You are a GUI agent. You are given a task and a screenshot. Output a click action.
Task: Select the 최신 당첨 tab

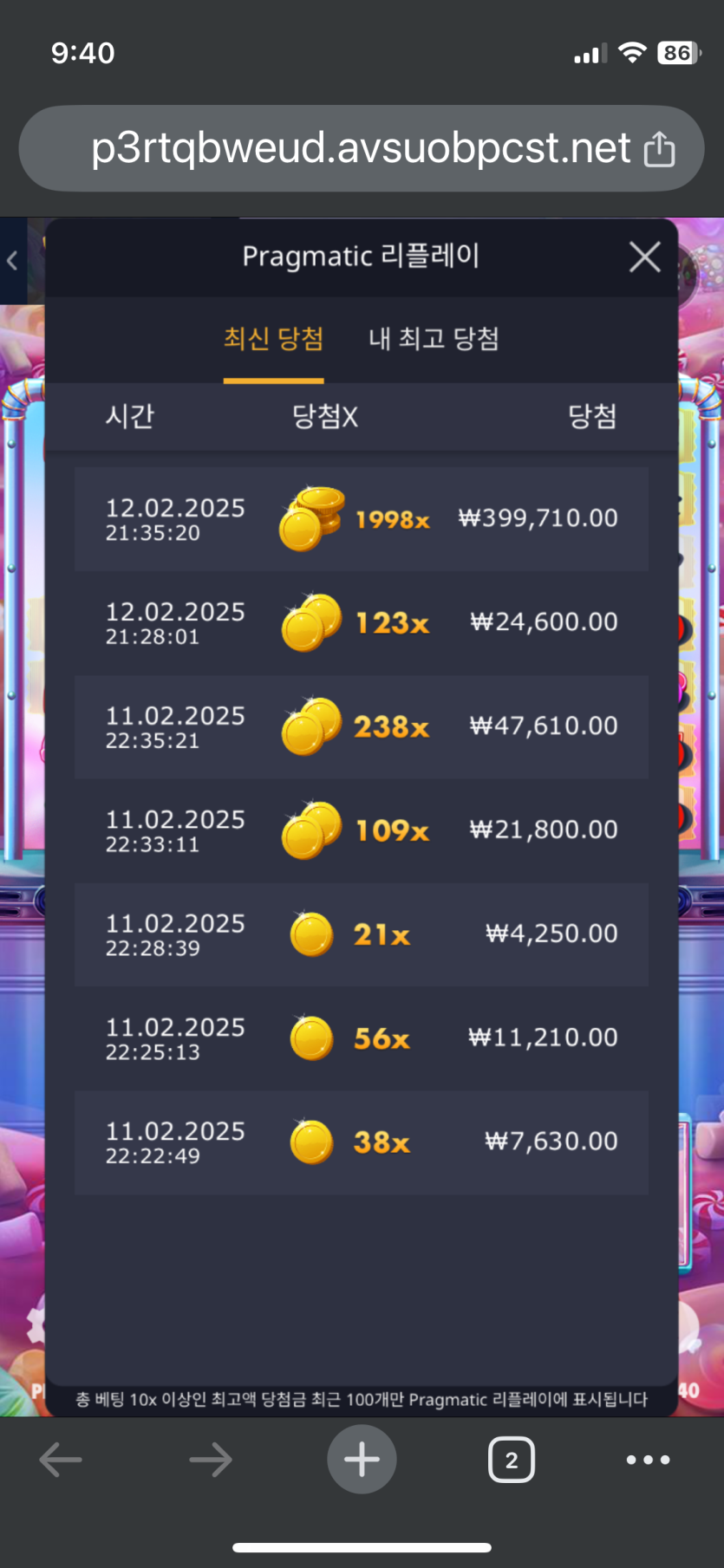tap(273, 339)
